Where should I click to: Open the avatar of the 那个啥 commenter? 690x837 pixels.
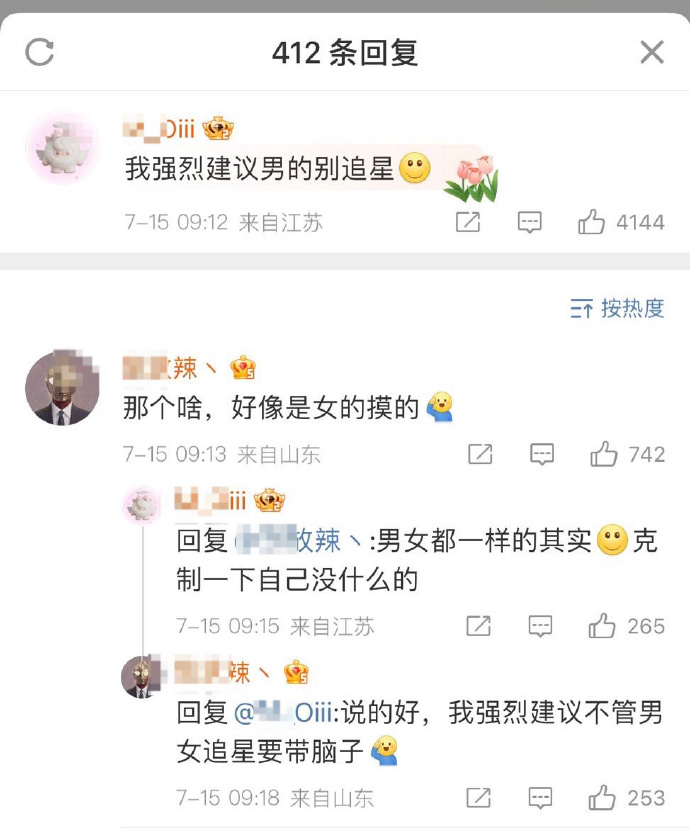[61, 388]
